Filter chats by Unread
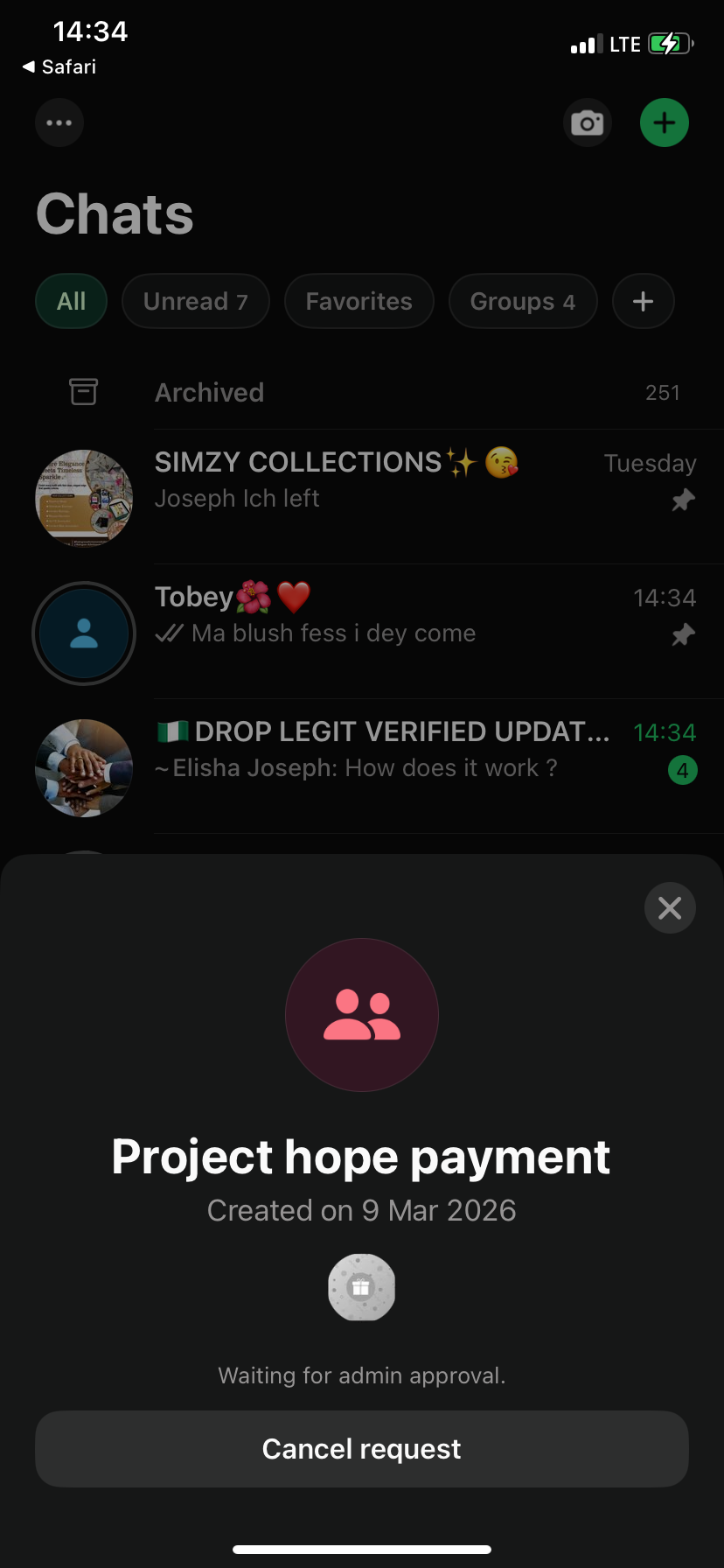 [195, 302]
